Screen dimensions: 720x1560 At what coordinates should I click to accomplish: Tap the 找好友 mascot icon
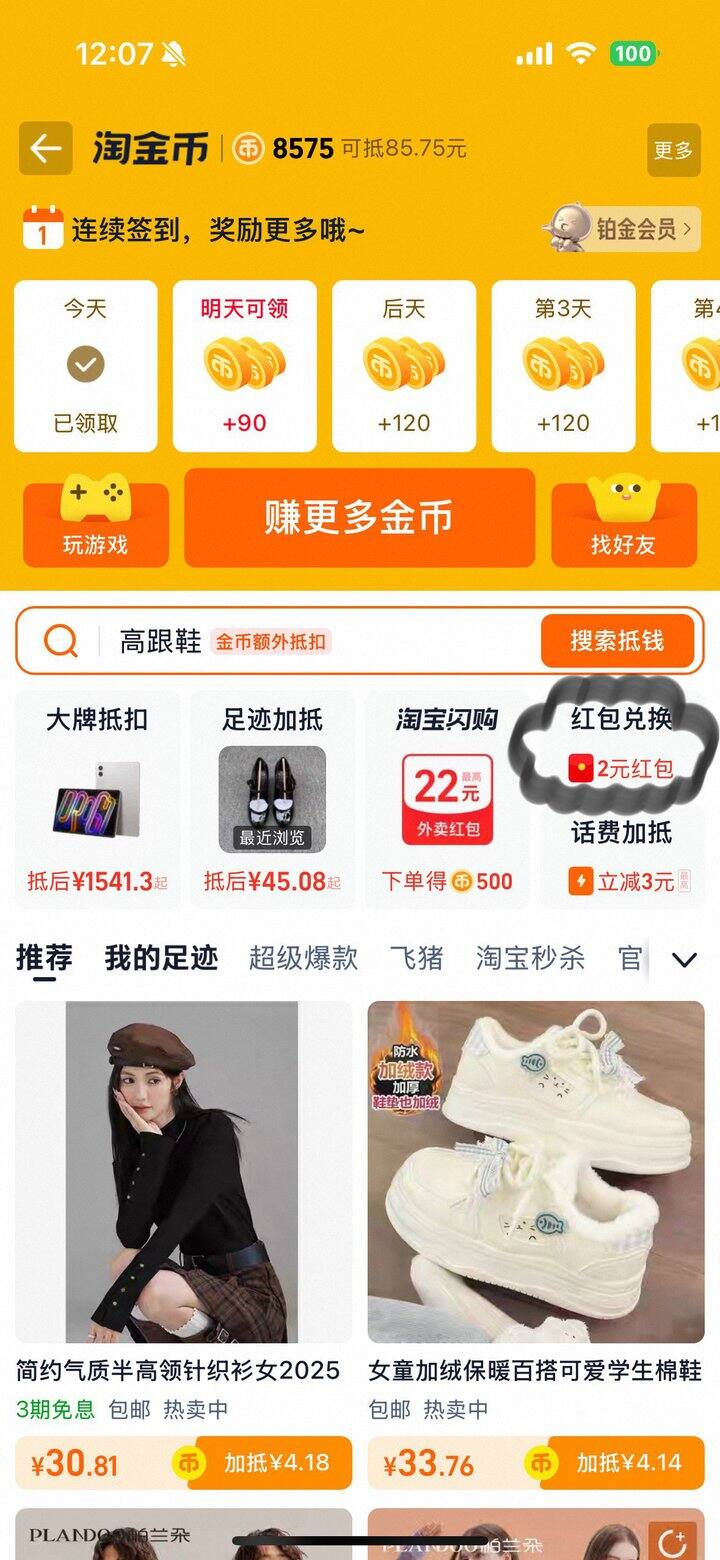tap(625, 495)
